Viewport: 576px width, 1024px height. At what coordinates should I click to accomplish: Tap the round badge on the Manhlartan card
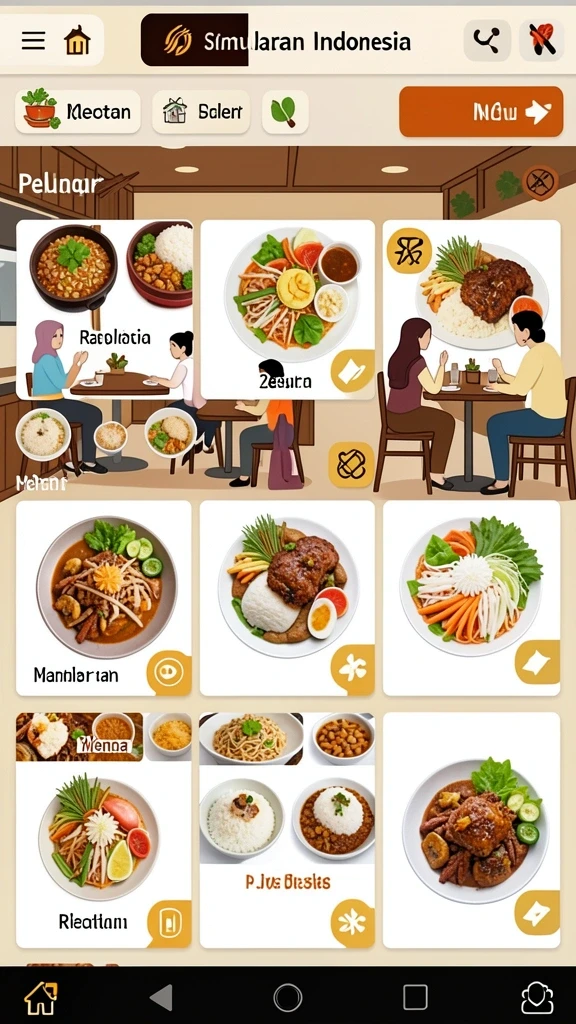point(168,672)
